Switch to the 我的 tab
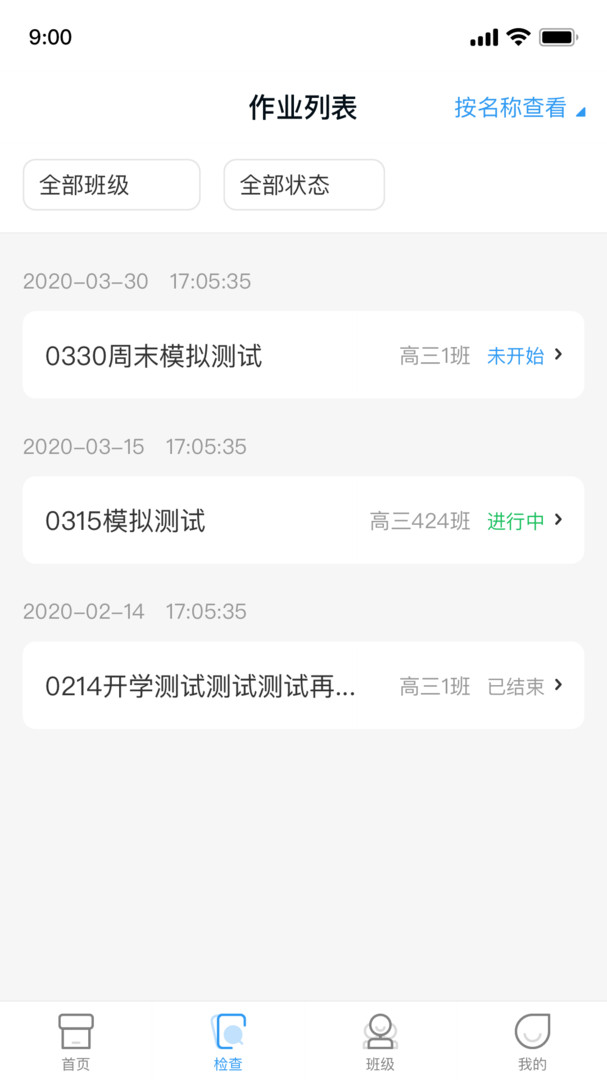This screenshot has width=607, height=1080. [532, 1041]
